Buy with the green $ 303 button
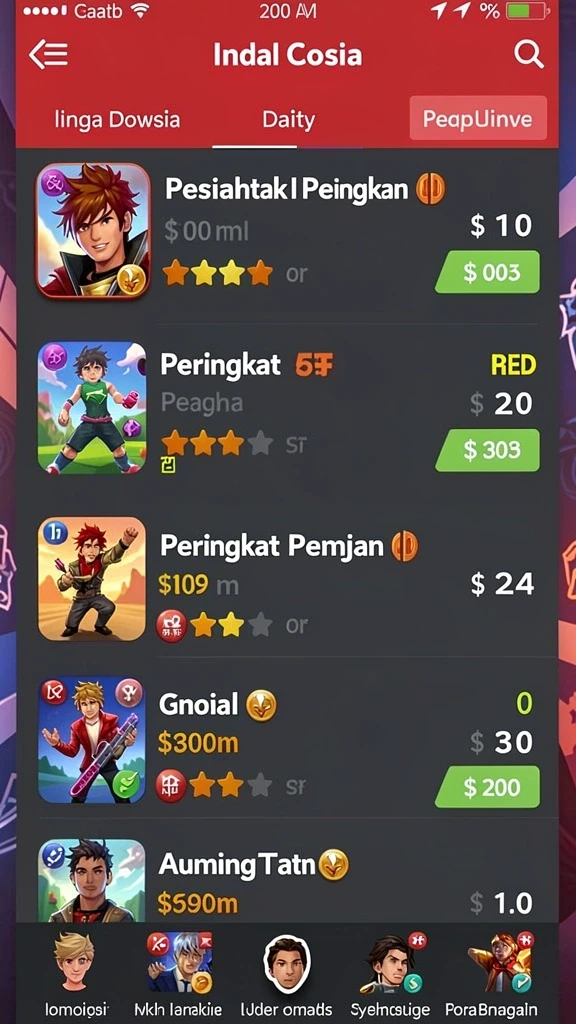Image resolution: width=576 pixels, height=1024 pixels. [x=488, y=450]
